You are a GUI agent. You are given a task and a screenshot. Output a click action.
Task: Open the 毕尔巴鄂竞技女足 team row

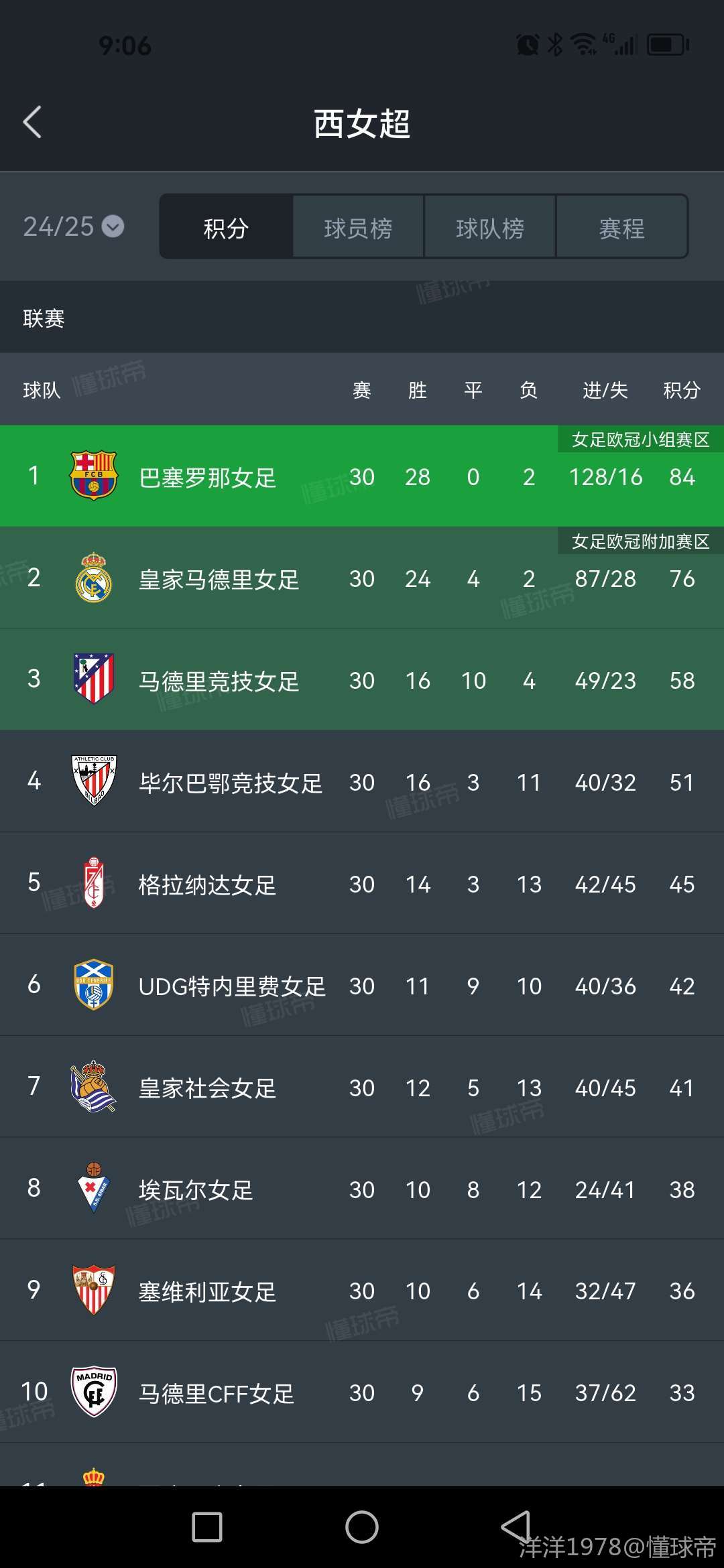pyautogui.click(x=230, y=783)
